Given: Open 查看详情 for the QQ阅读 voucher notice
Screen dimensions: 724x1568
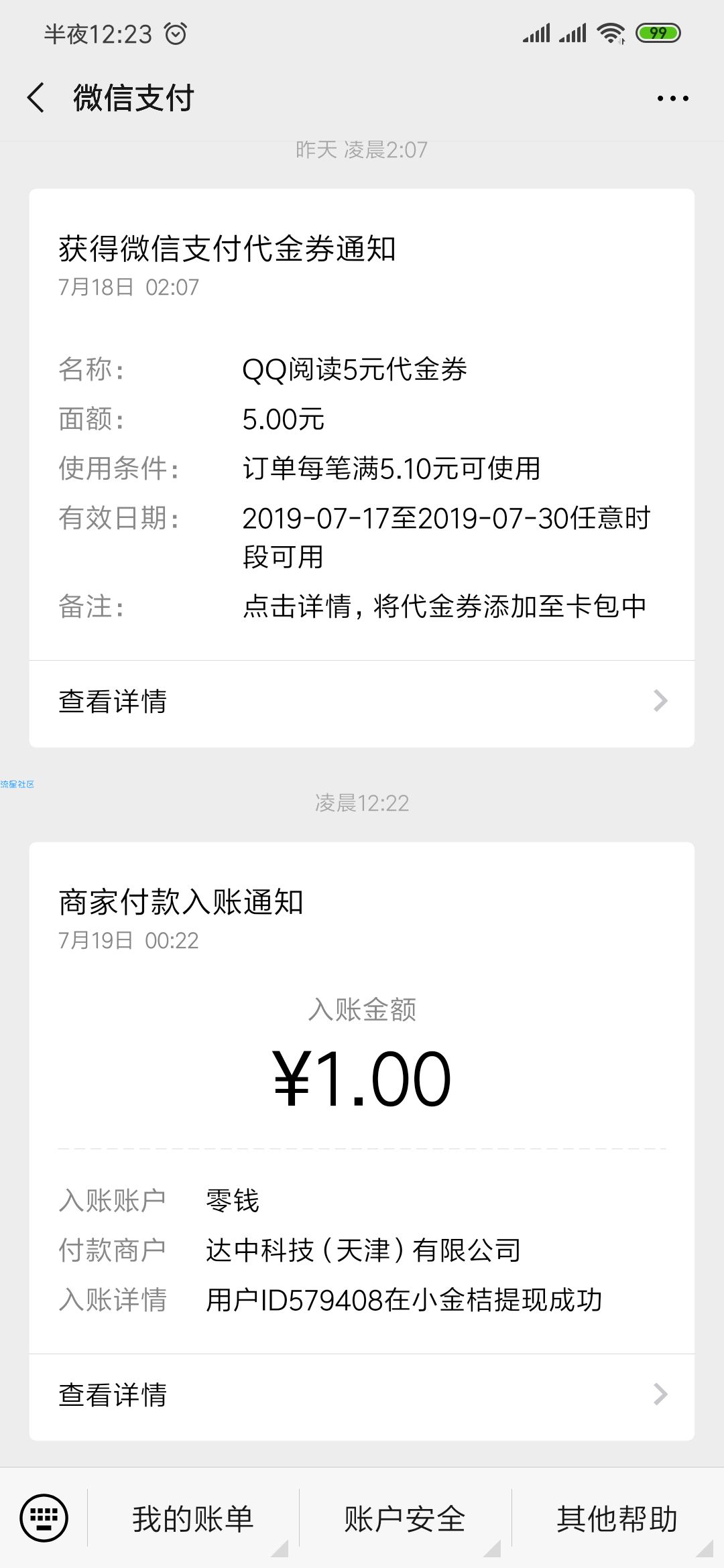Looking at the screenshot, I should tap(362, 702).
